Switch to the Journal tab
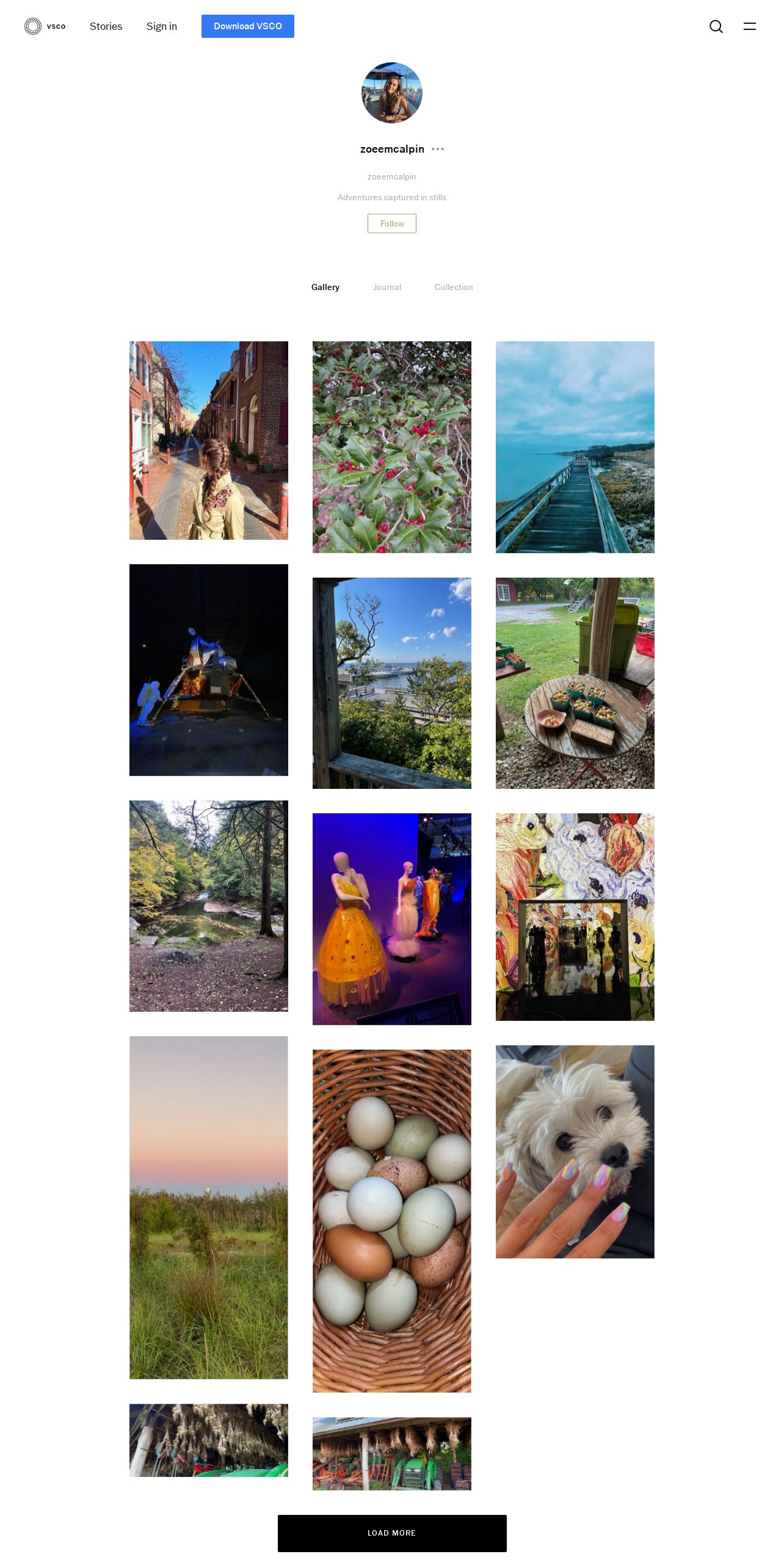This screenshot has width=784, height=1568. [x=387, y=287]
